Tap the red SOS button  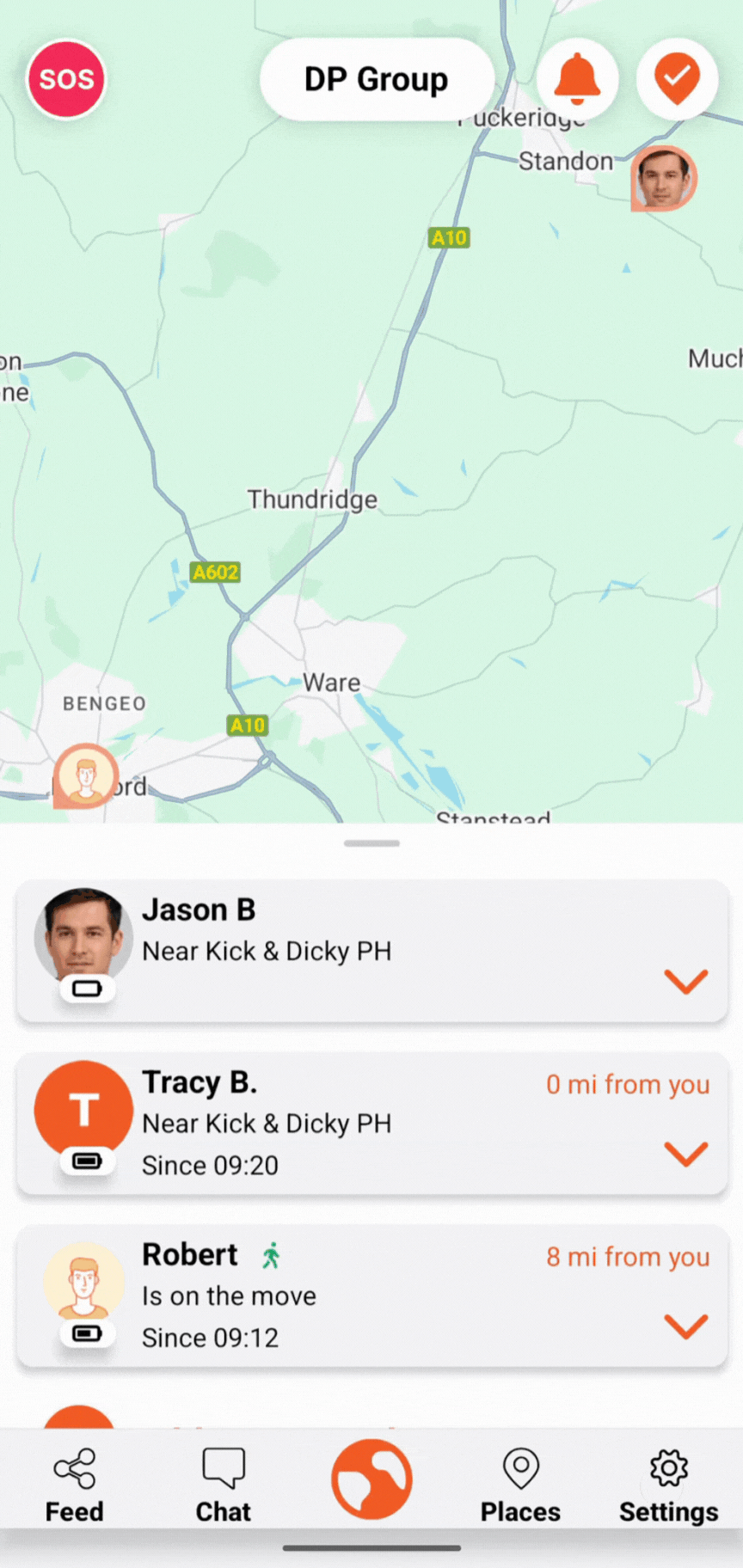pyautogui.click(x=67, y=79)
